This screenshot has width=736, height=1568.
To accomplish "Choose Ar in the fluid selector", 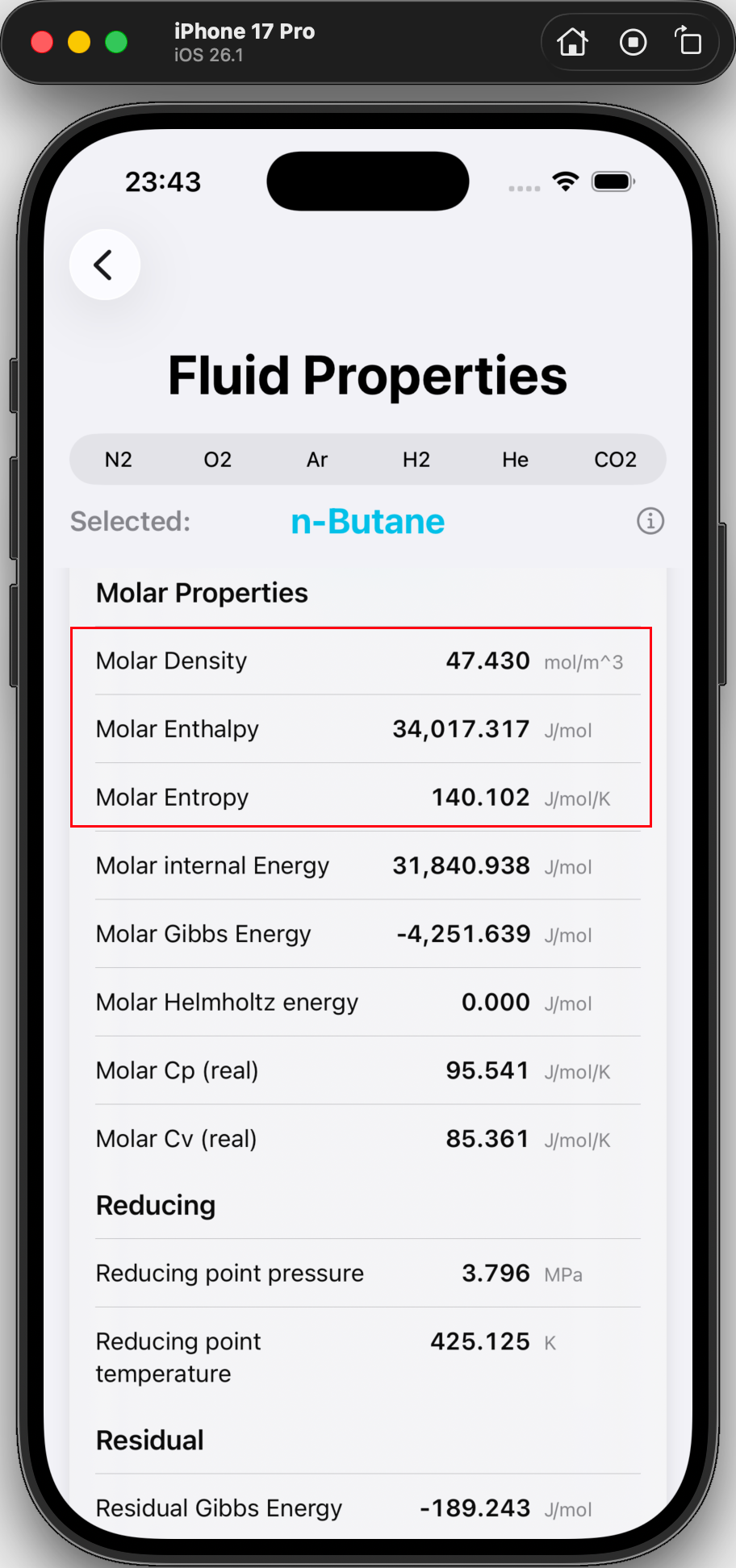I will pos(317,460).
